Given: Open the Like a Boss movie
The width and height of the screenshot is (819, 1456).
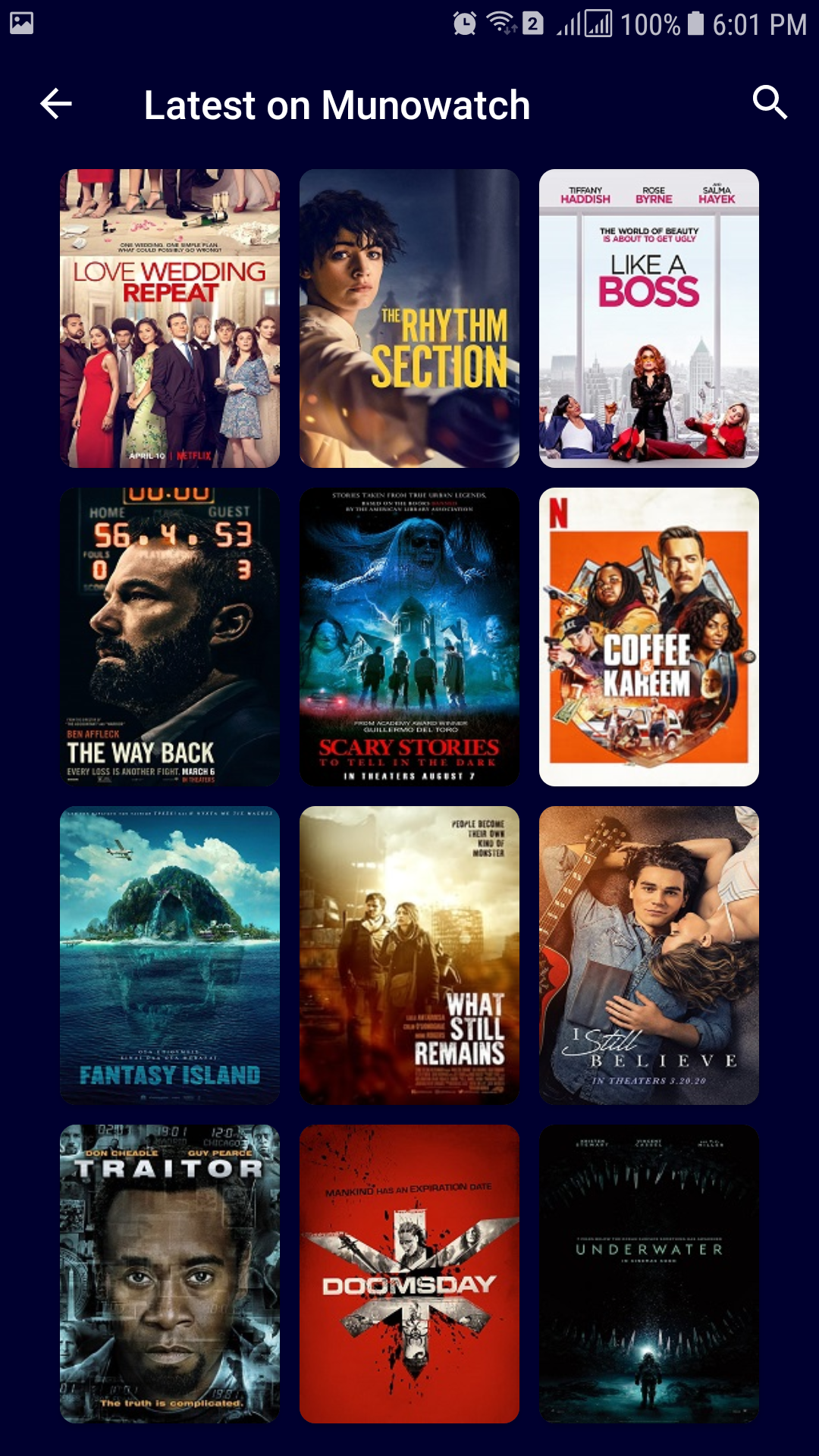Looking at the screenshot, I should [649, 318].
